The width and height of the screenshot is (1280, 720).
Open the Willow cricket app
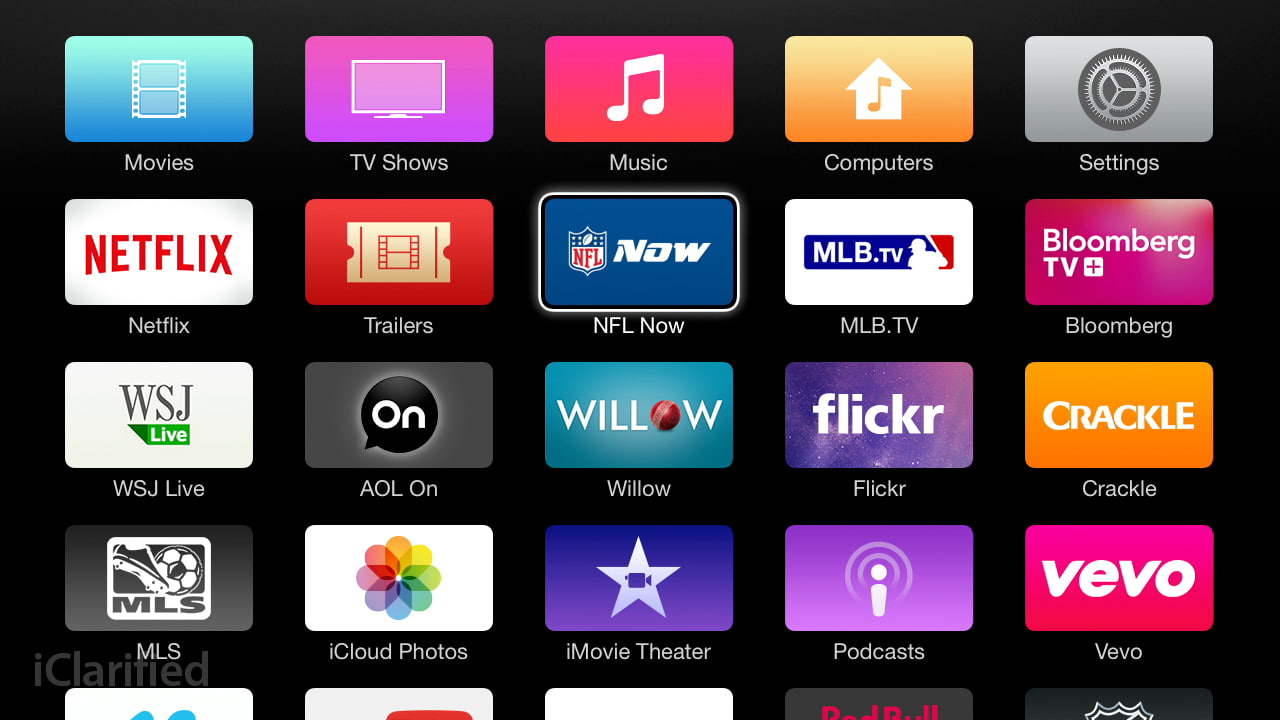[639, 415]
